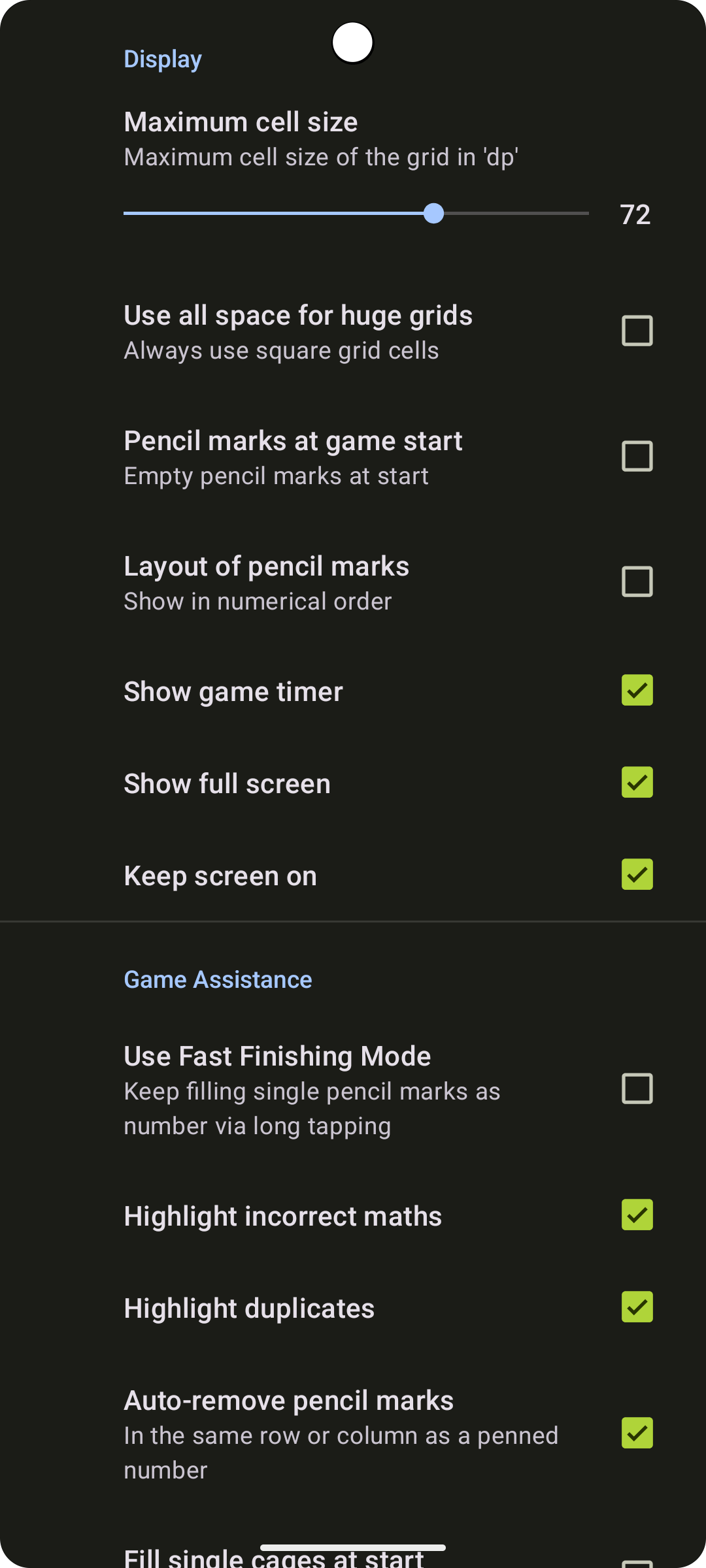Disable Show full screen option
706x1568 pixels.
637,783
